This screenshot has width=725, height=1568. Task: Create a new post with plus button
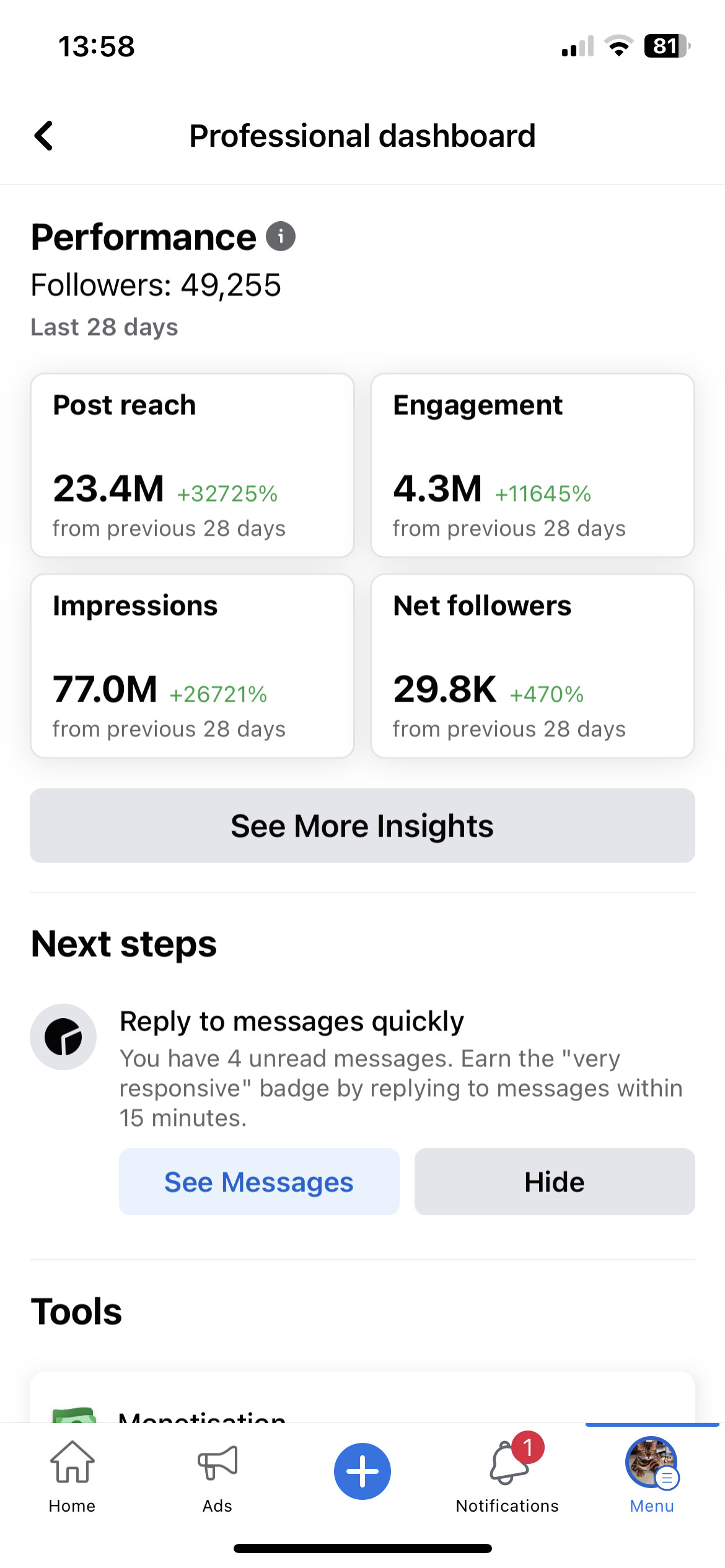click(362, 1471)
